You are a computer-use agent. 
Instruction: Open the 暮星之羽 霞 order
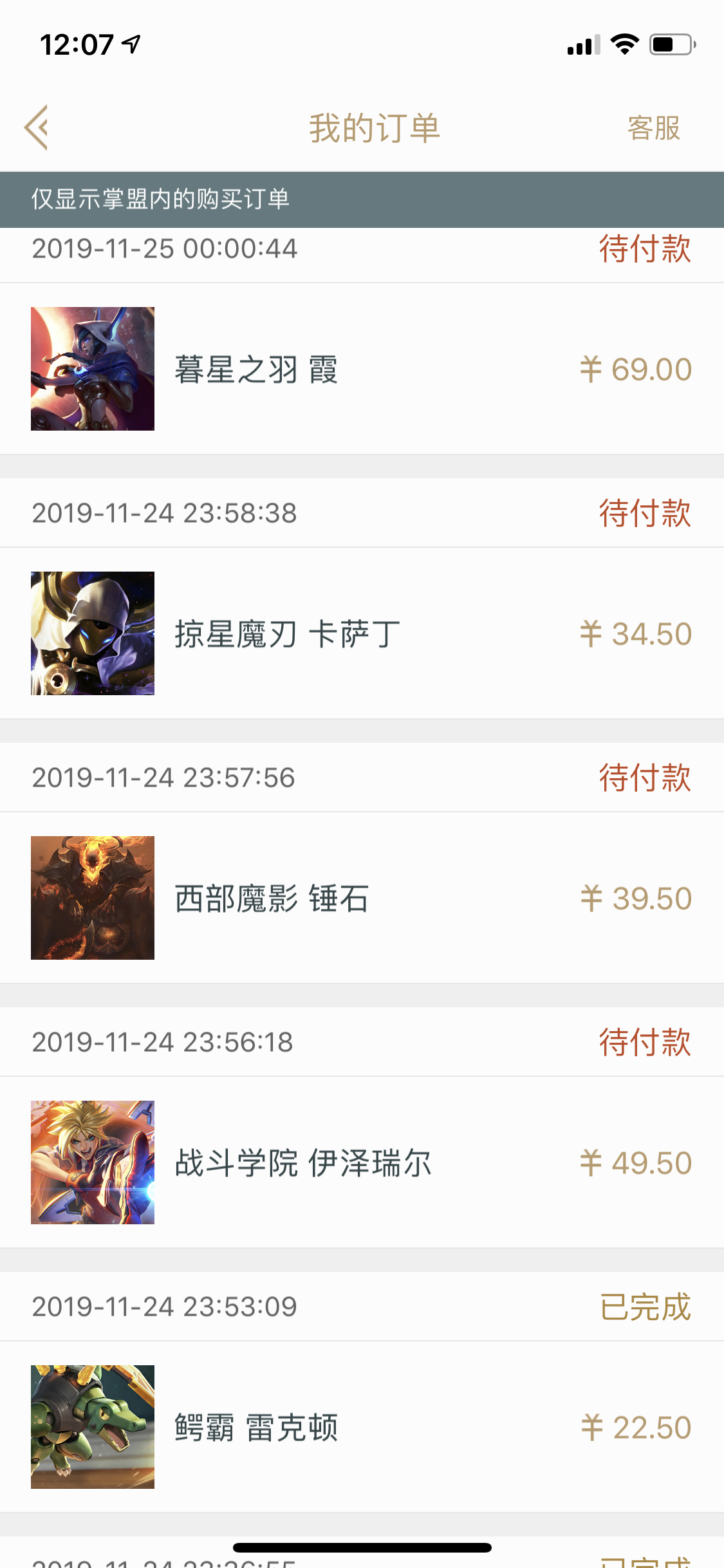[x=362, y=369]
